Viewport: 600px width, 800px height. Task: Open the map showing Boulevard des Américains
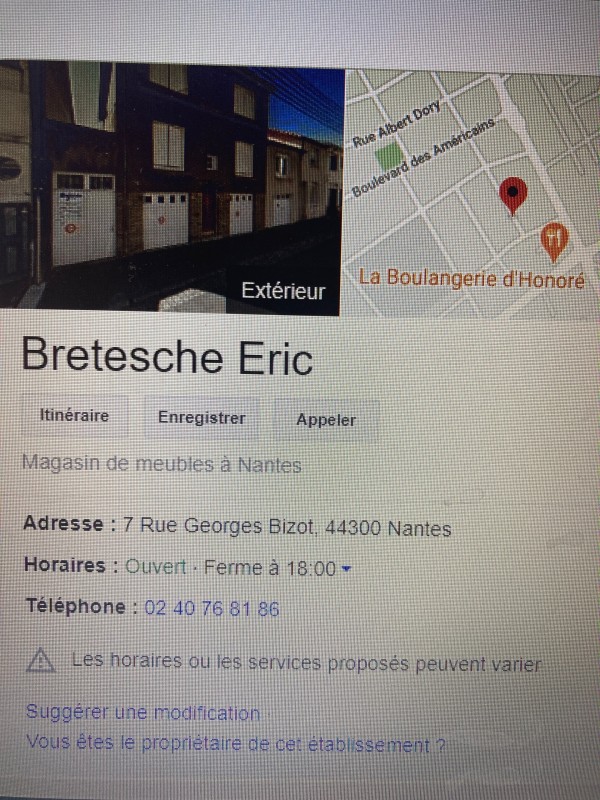tap(470, 185)
